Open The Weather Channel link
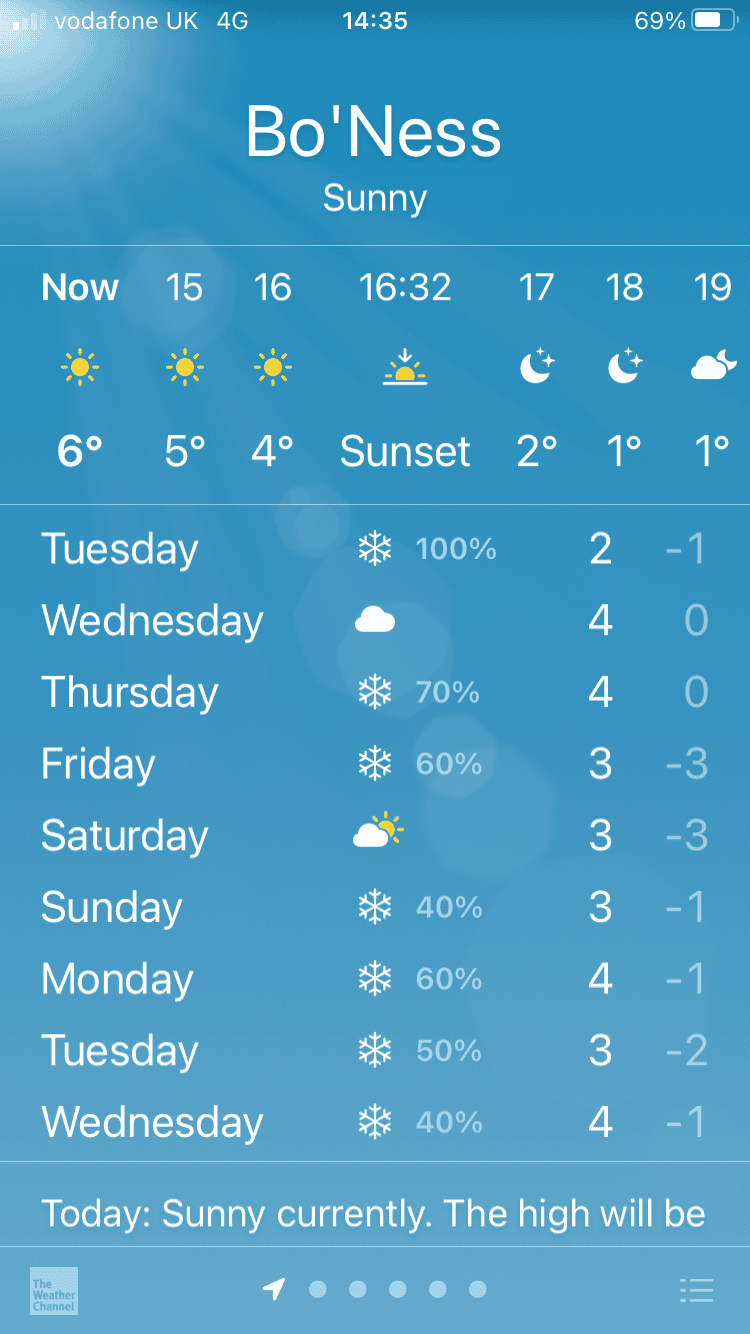 pos(54,1290)
